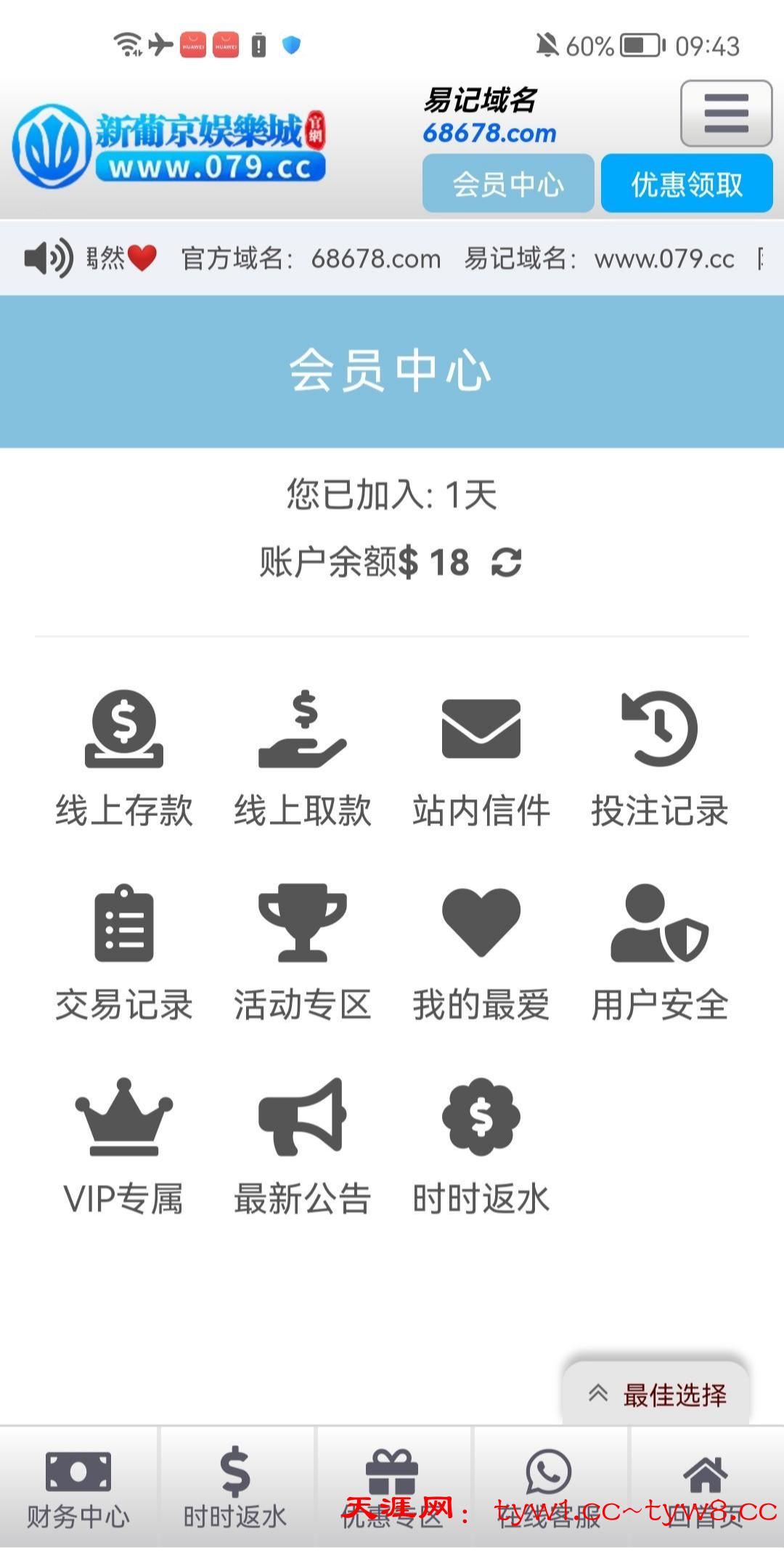Tap the 最佳选择 floating button
The width and height of the screenshot is (784, 1558).
pos(656,1394)
